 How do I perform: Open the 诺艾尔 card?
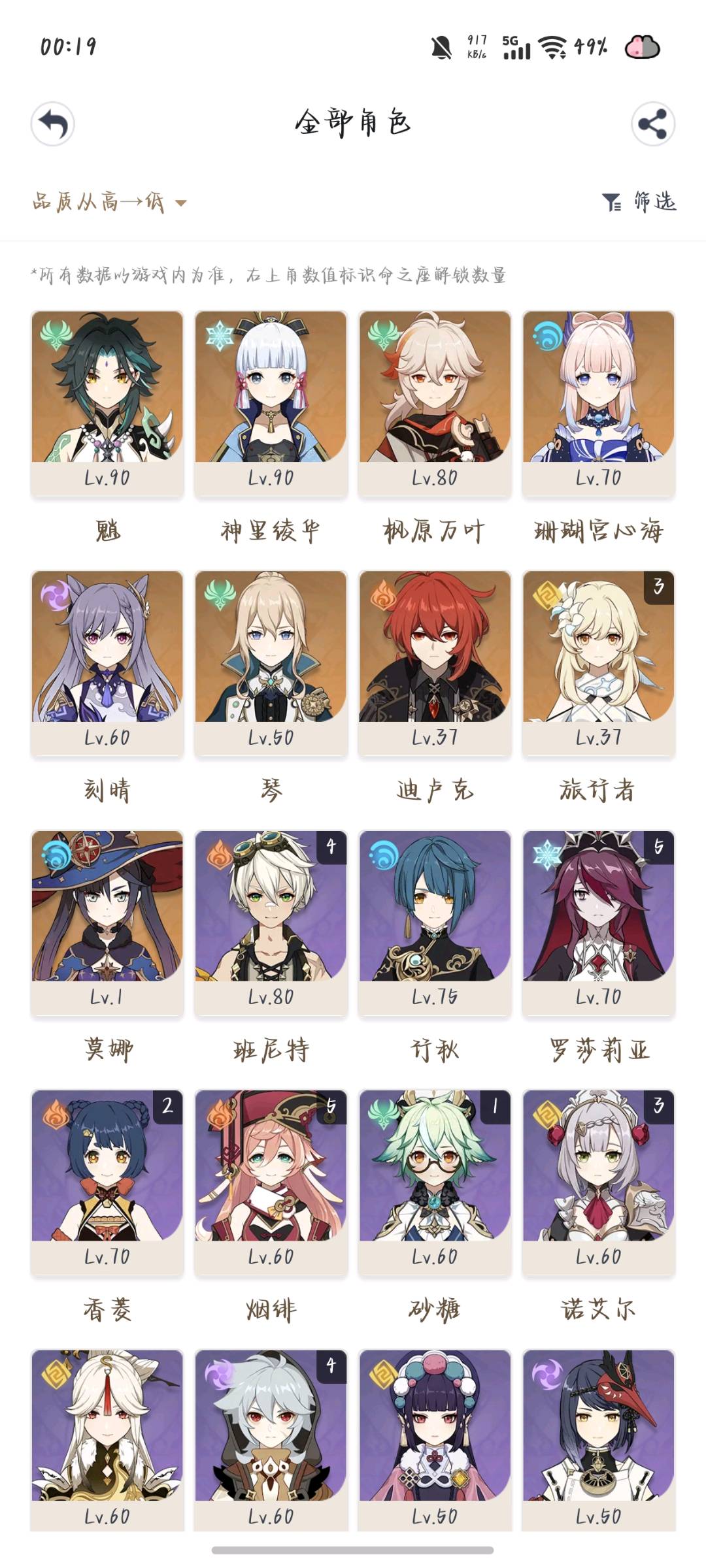pyautogui.click(x=598, y=1181)
